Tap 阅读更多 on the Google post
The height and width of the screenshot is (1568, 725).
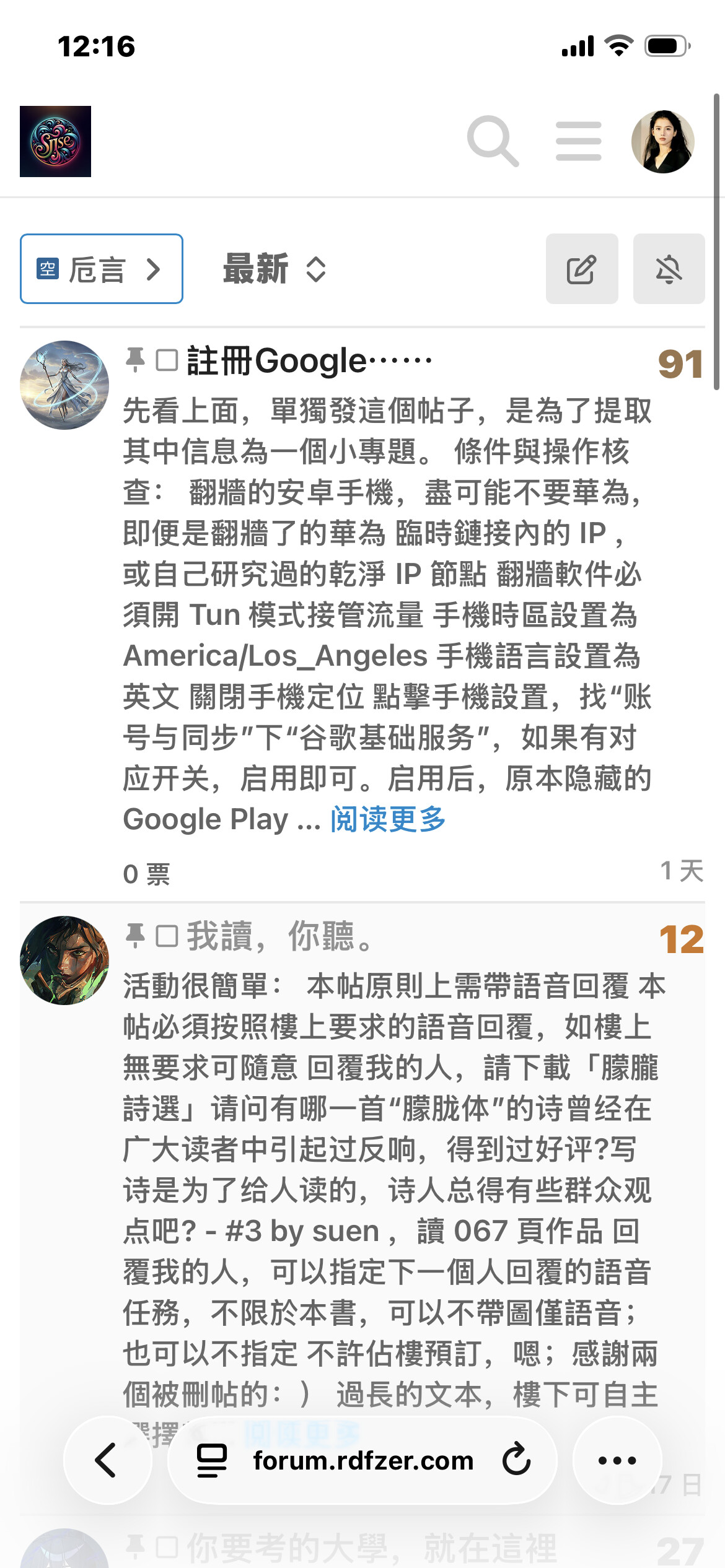pyautogui.click(x=388, y=819)
